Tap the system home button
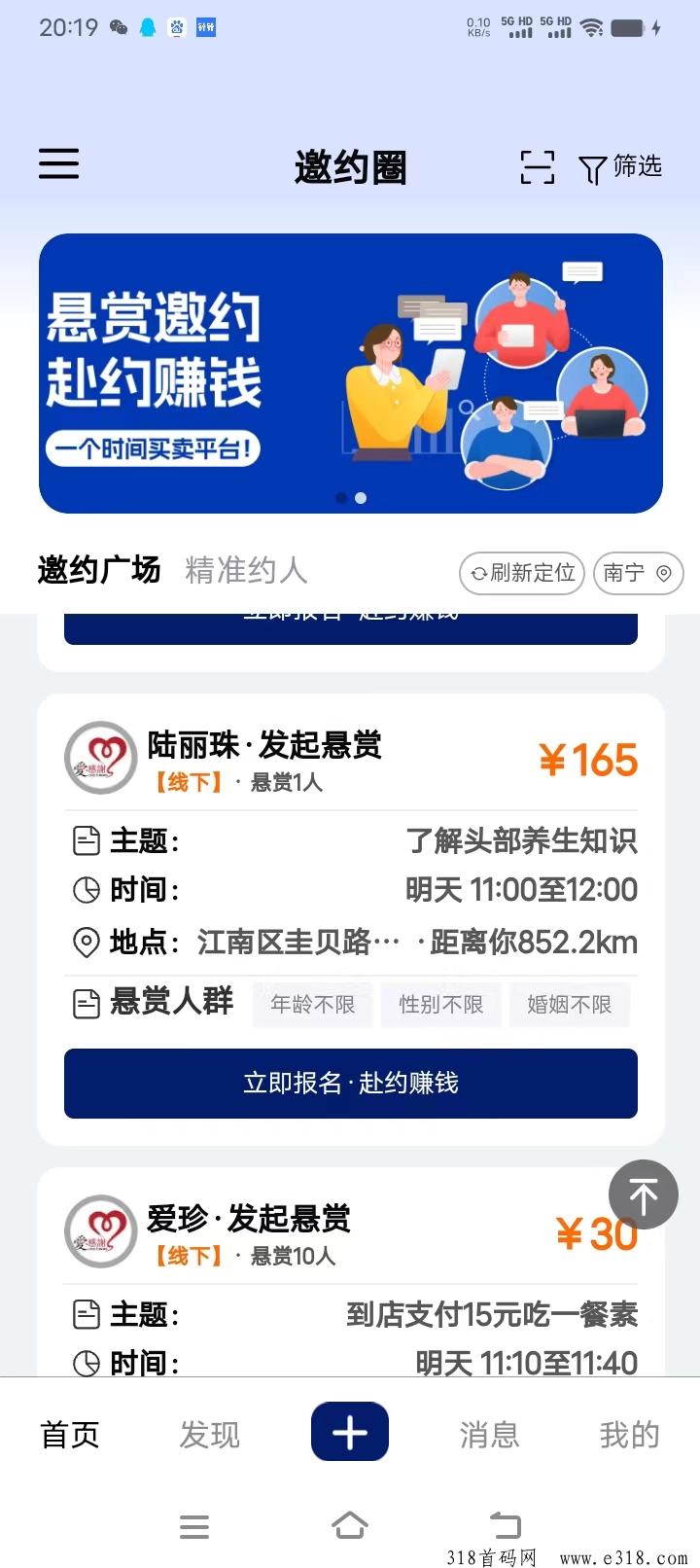Image resolution: width=700 pixels, height=1568 pixels. click(350, 1525)
